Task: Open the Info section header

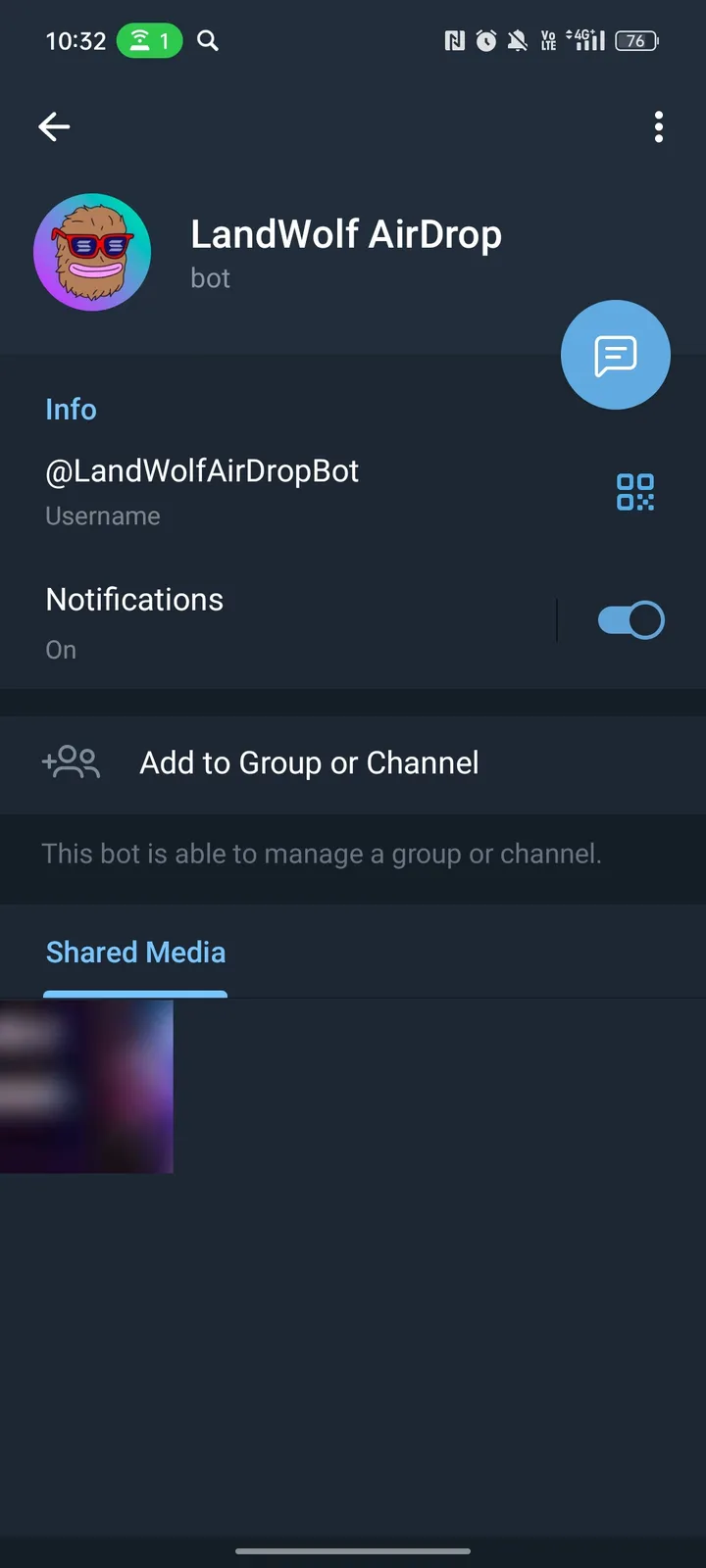Action: (x=71, y=409)
